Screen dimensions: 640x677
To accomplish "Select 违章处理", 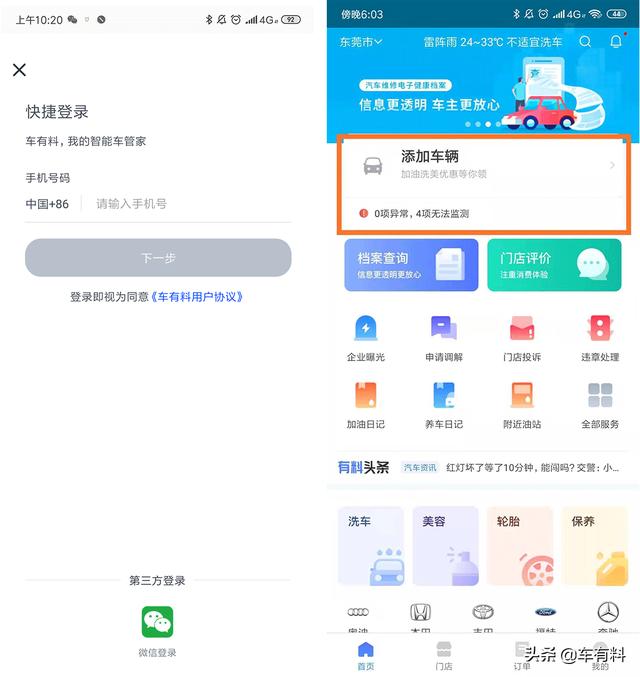I will click(x=600, y=337).
